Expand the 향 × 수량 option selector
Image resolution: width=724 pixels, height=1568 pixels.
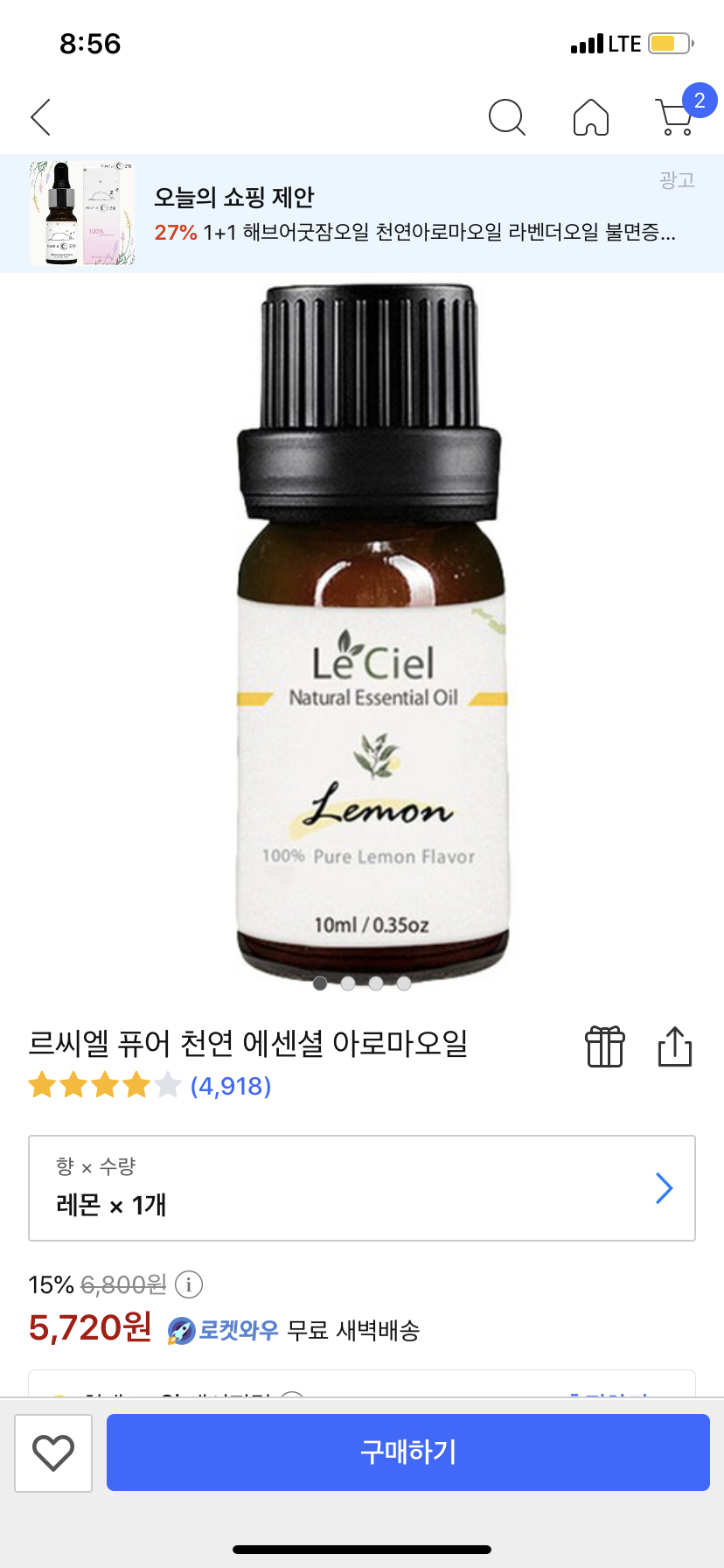(x=362, y=1188)
